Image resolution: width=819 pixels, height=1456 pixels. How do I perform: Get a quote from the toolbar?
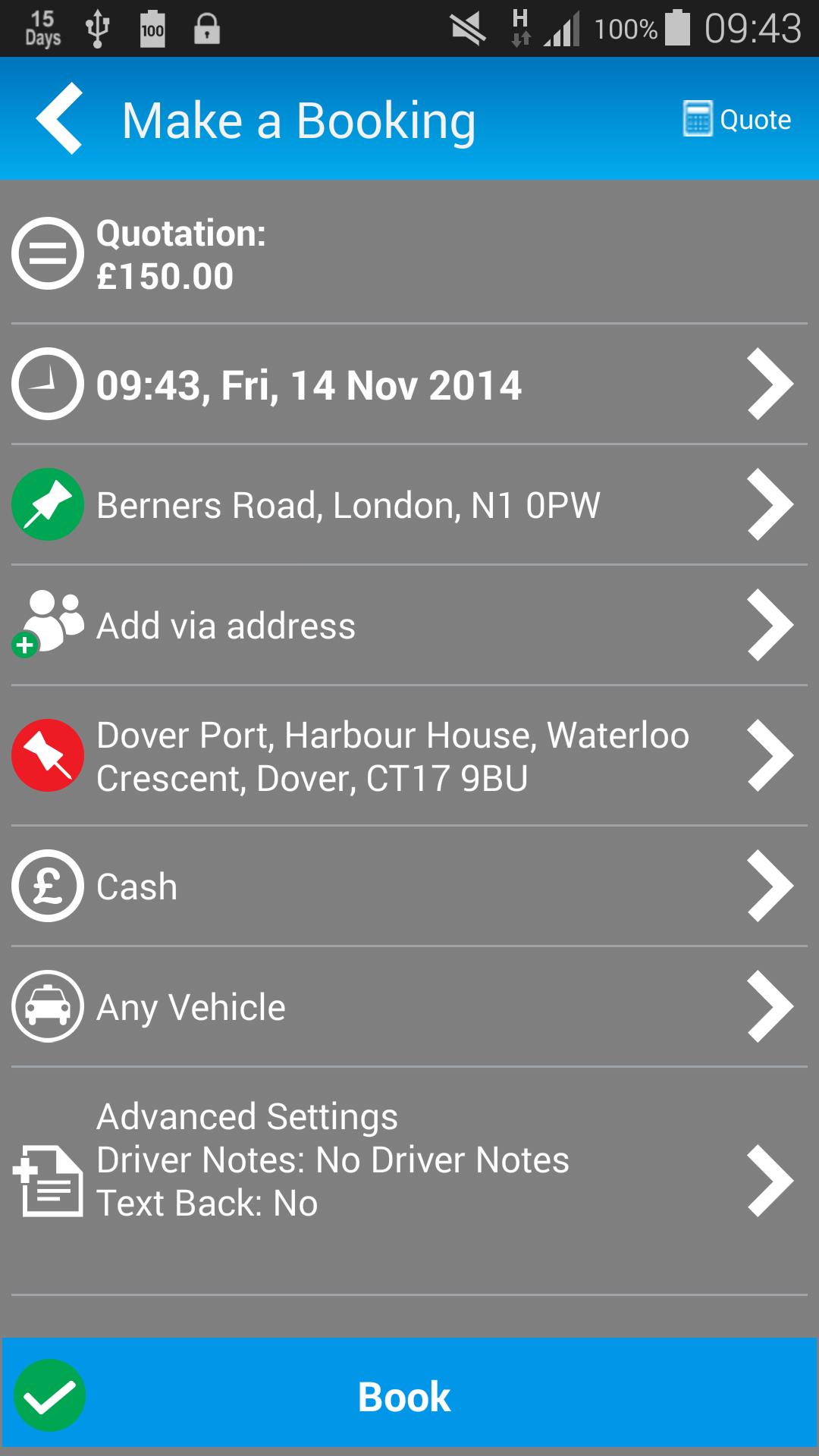tap(736, 119)
